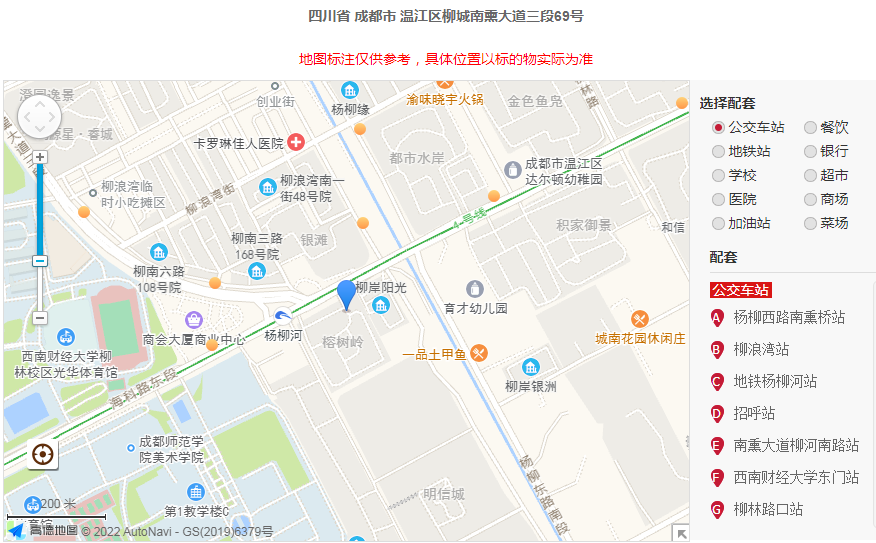The height and width of the screenshot is (543, 876).
Task: Choose the 银行 facility filter
Action: pos(810,152)
